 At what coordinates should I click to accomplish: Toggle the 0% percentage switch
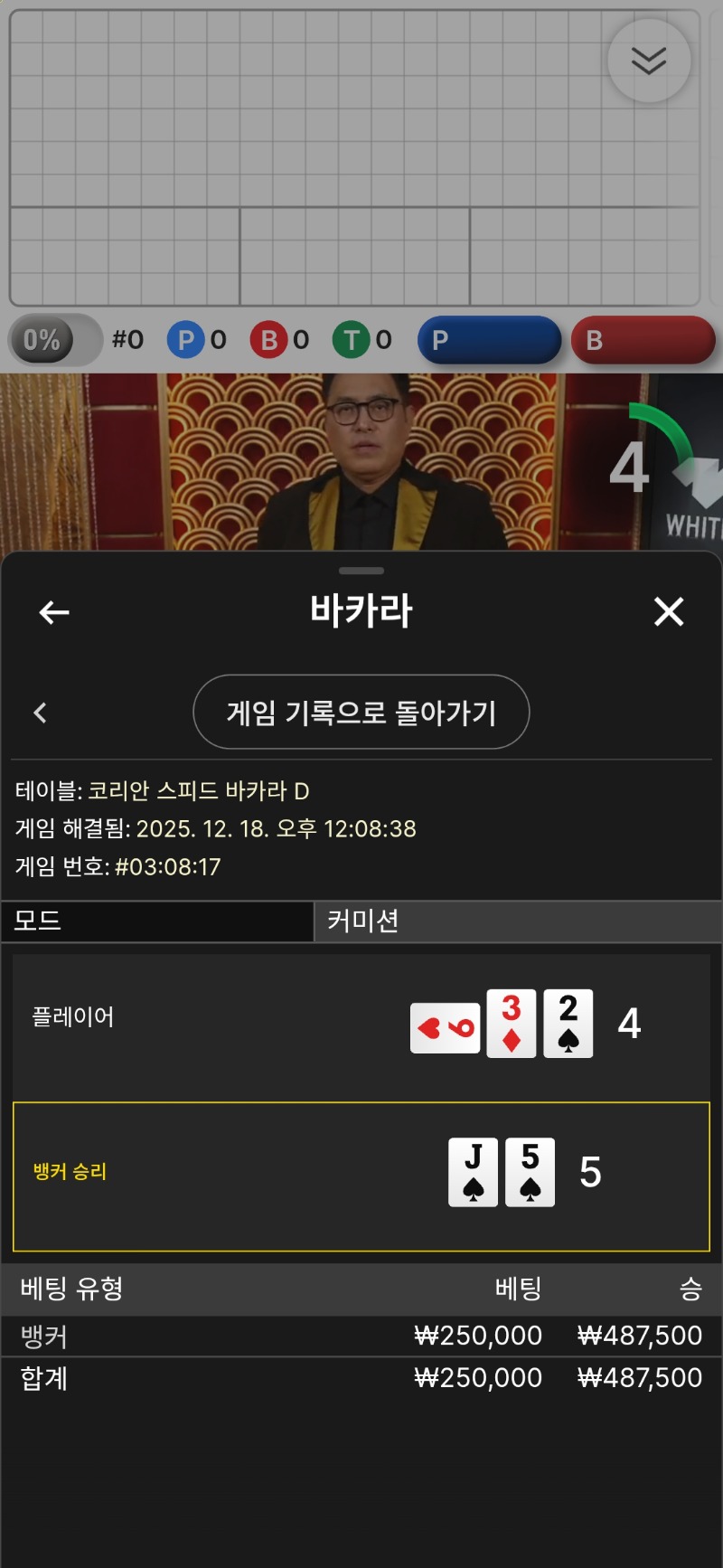click(x=54, y=340)
